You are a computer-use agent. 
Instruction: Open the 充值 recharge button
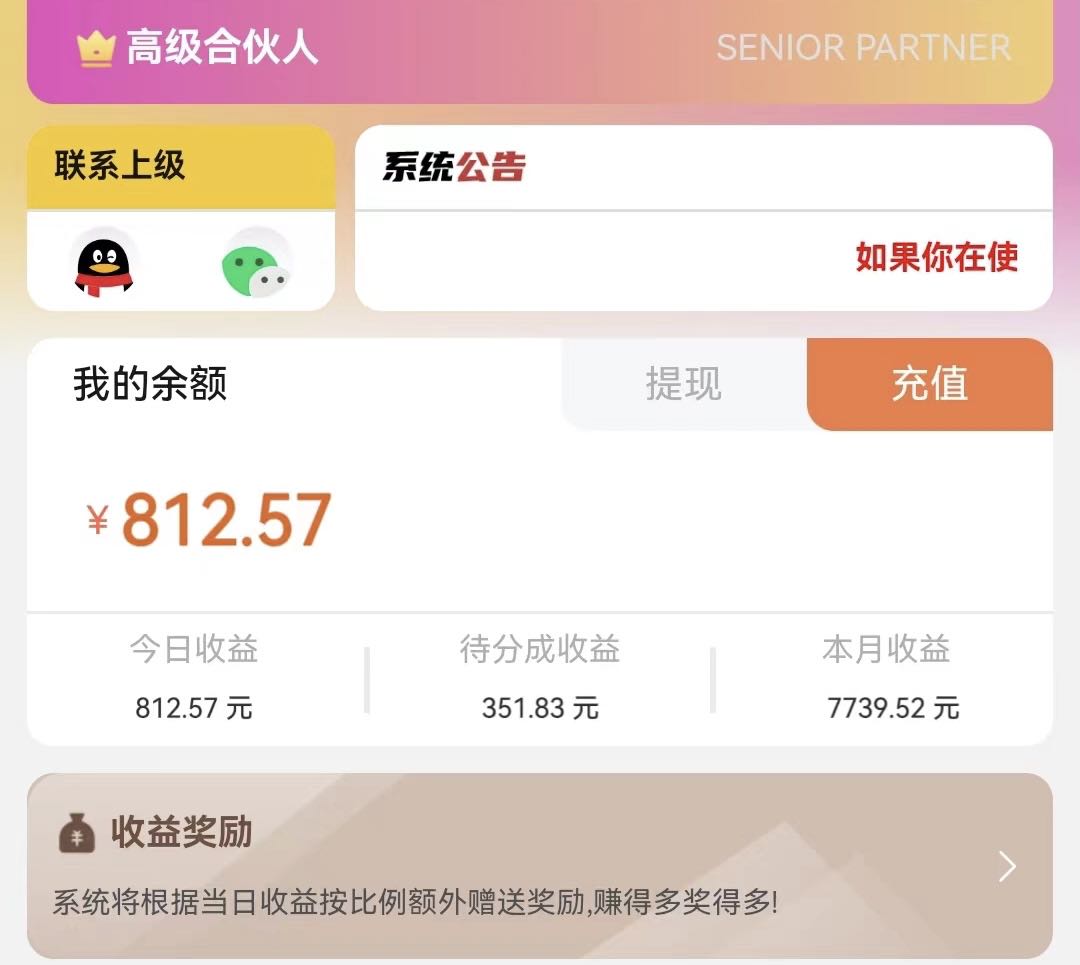click(x=930, y=384)
